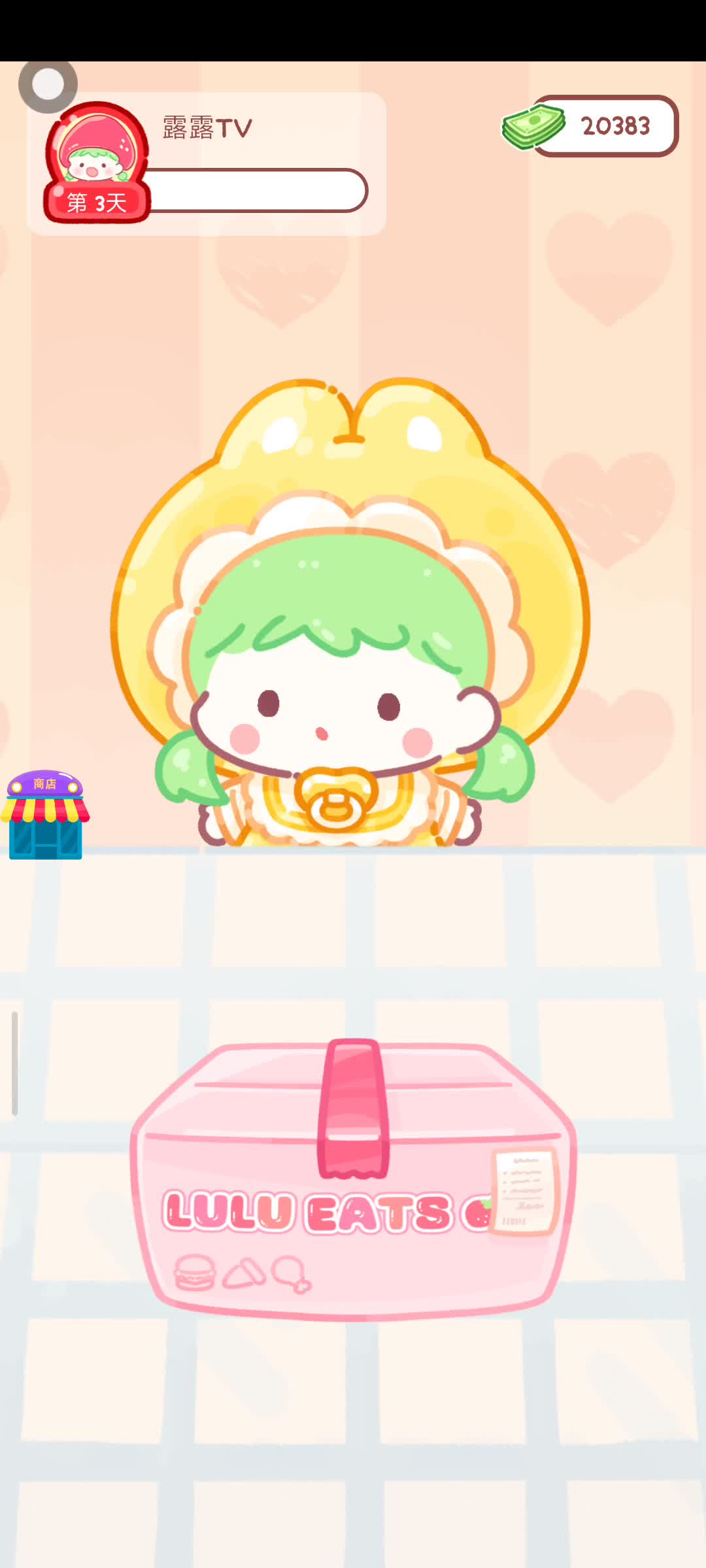The image size is (706, 1568).
Task: Tap the cash balance showing 20383
Action: pyautogui.click(x=590, y=126)
